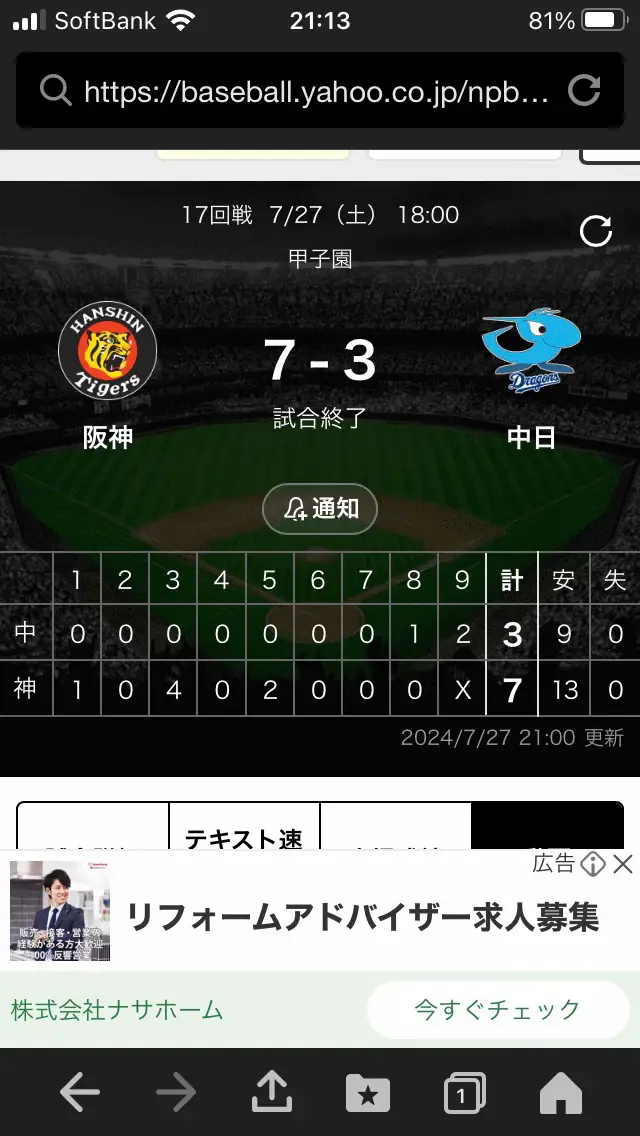640x1136 pixels.
Task: Enable notifications with the 通知 button
Action: click(x=320, y=509)
